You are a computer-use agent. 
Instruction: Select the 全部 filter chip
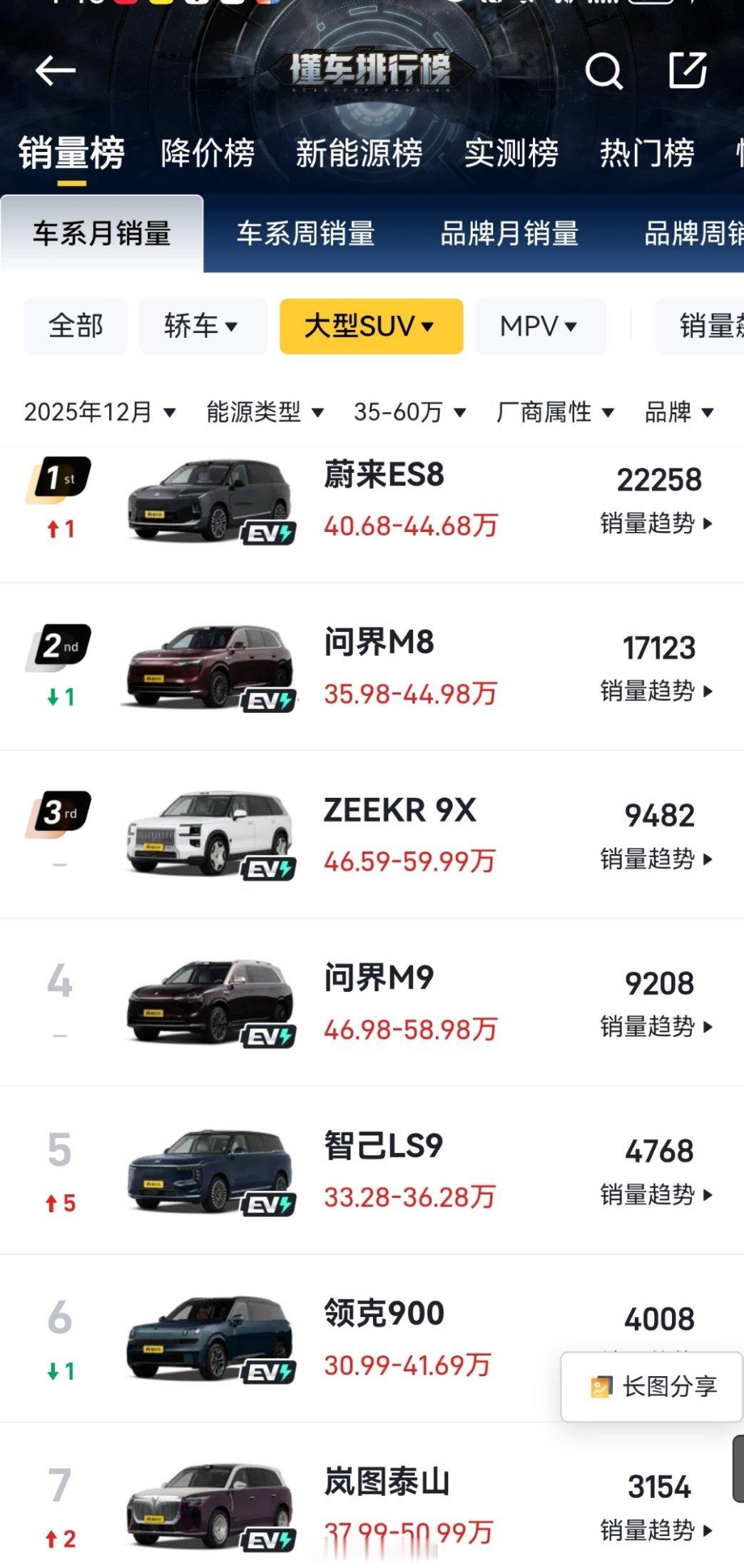pyautogui.click(x=74, y=326)
